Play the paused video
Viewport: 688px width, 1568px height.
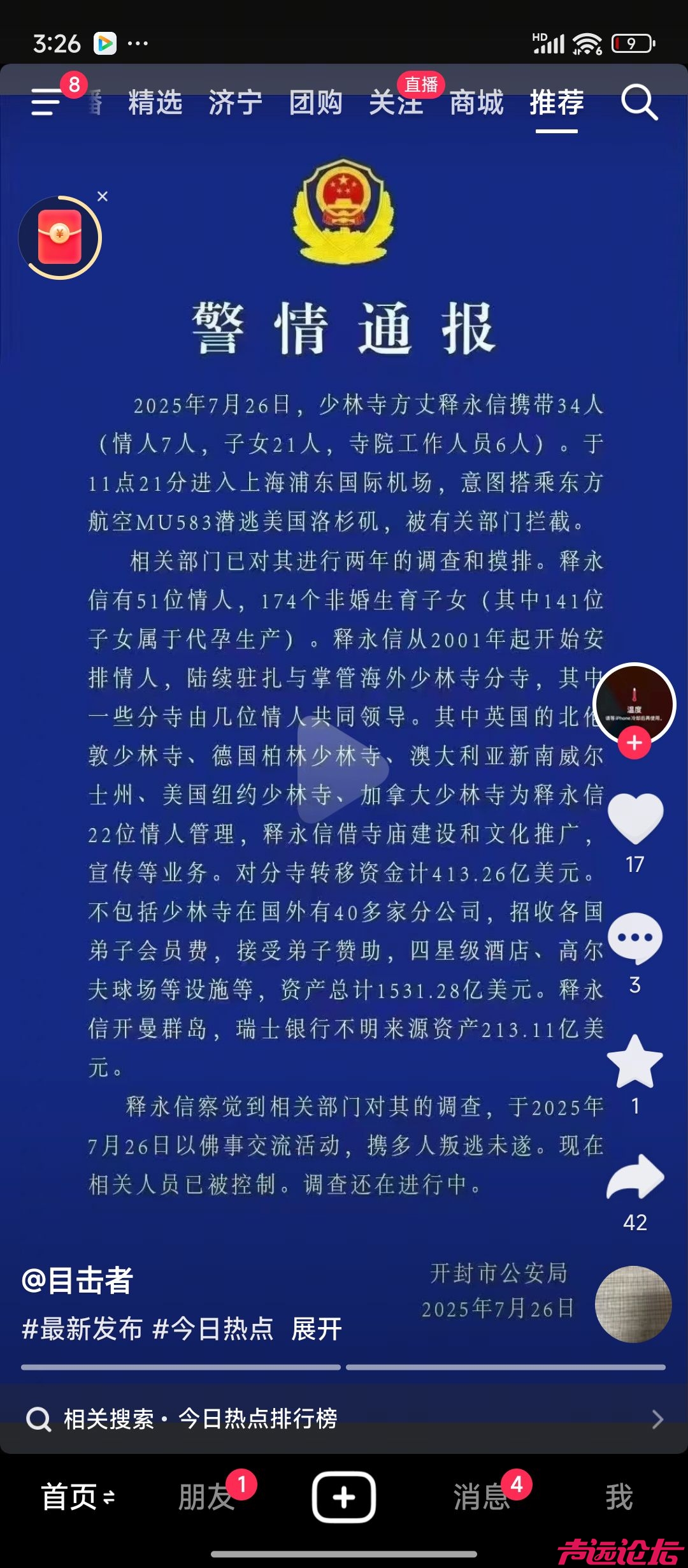click(343, 769)
